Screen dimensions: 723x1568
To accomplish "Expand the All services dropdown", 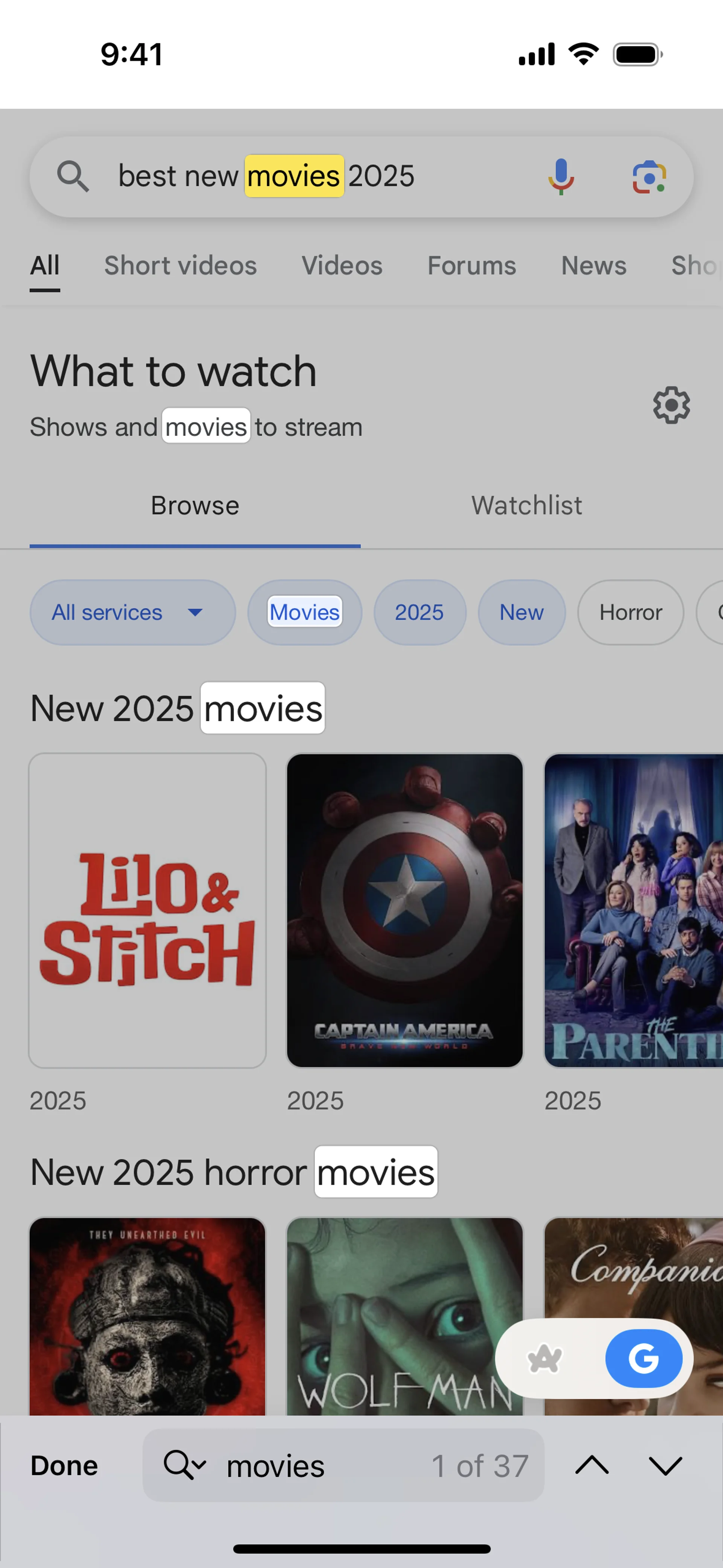I will pyautogui.click(x=132, y=612).
